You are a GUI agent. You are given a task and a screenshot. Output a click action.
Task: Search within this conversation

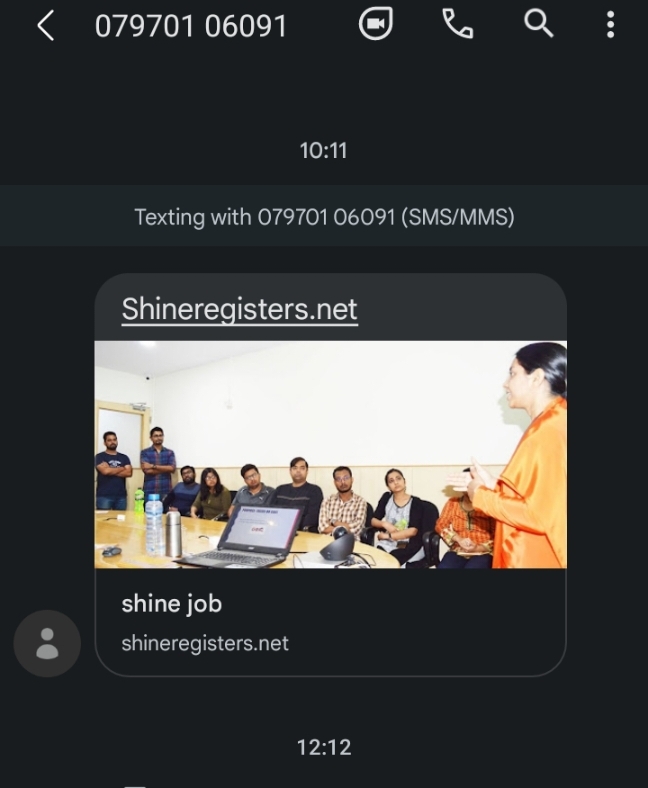(x=539, y=25)
